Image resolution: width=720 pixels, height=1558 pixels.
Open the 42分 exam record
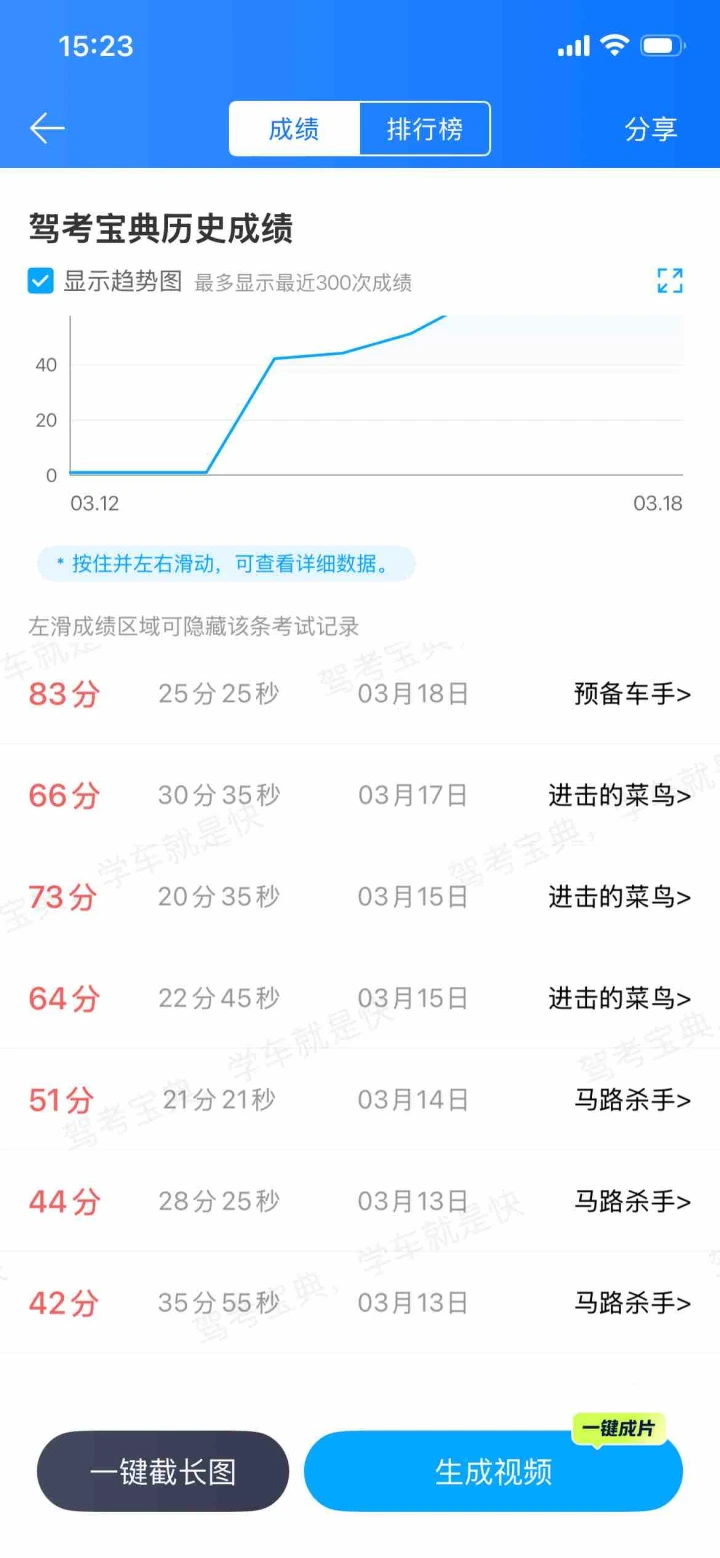coord(360,1303)
